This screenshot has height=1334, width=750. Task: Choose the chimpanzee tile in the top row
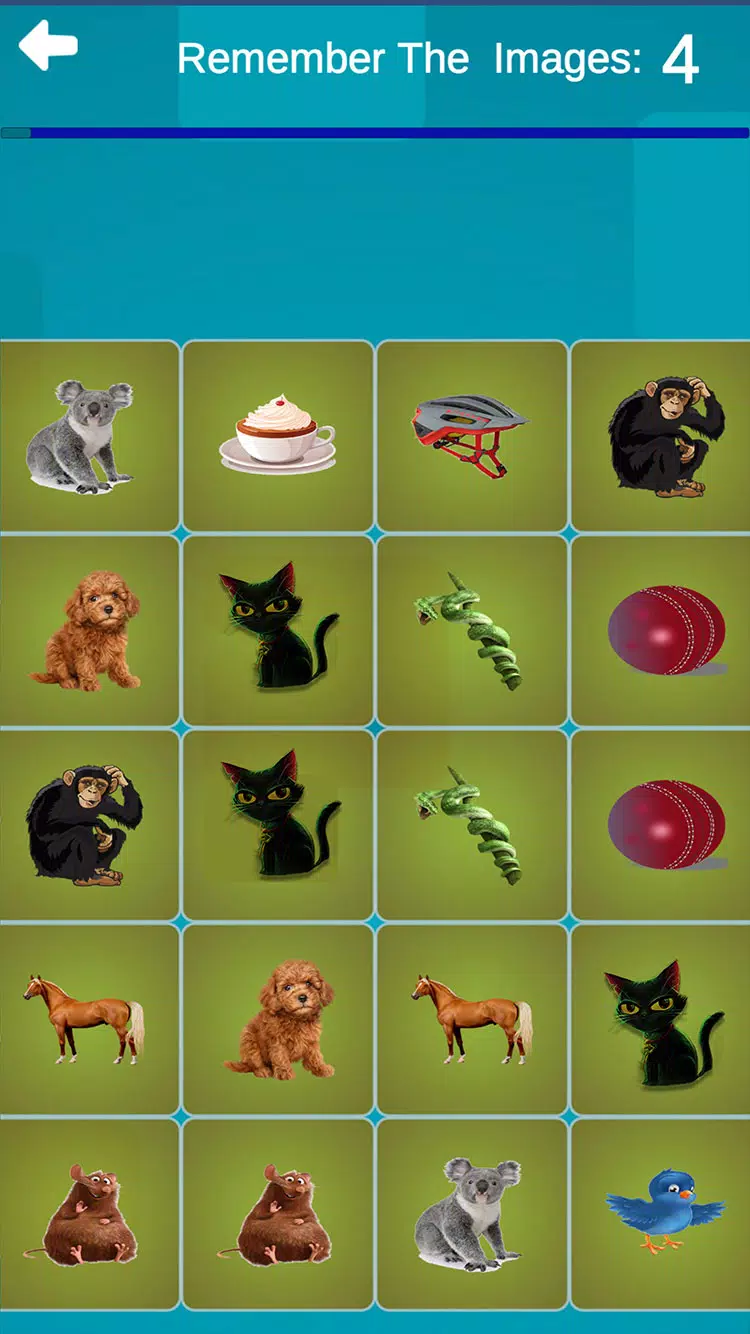tap(664, 431)
